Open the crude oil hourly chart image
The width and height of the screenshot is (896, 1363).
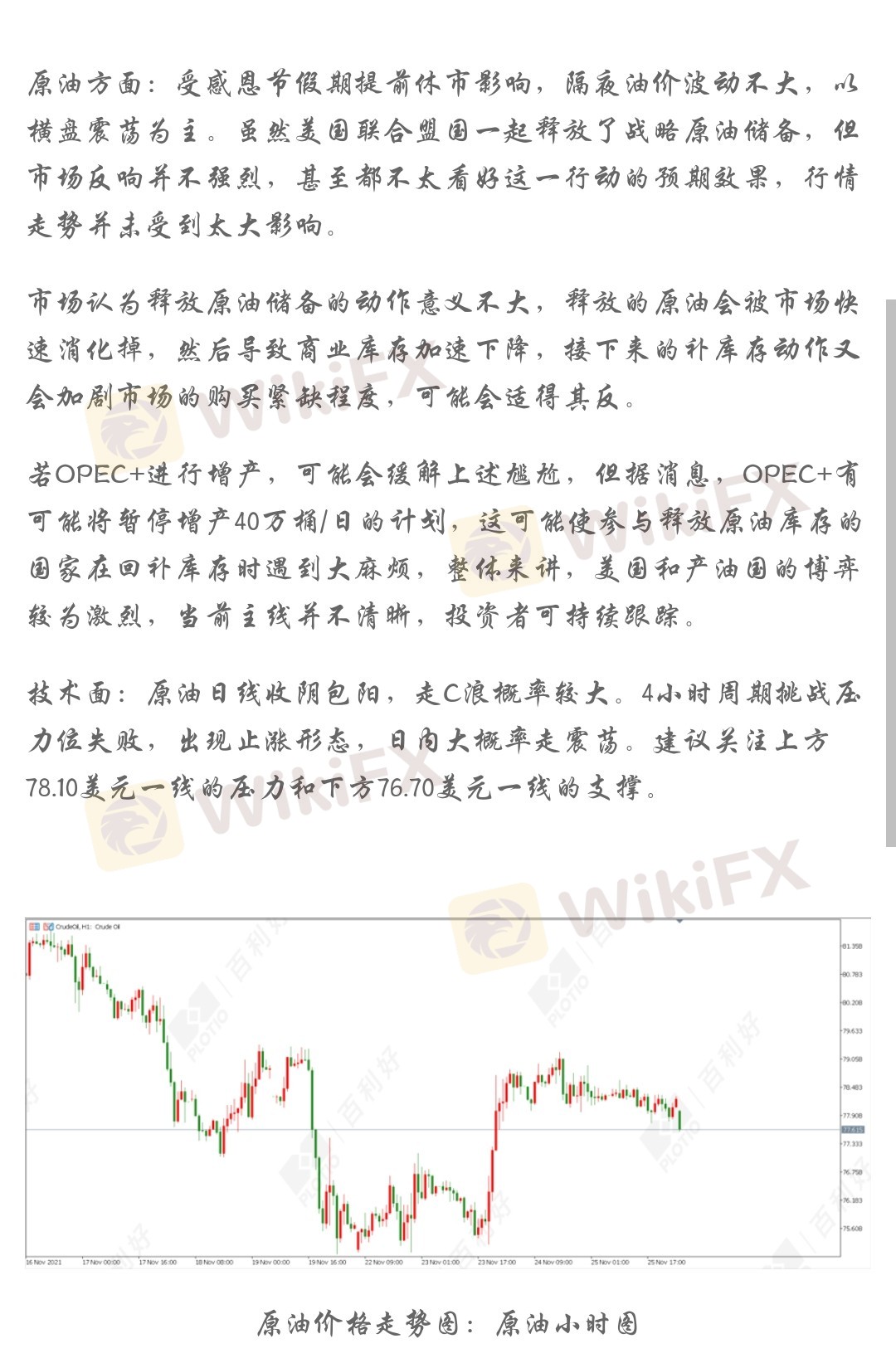(448, 1092)
